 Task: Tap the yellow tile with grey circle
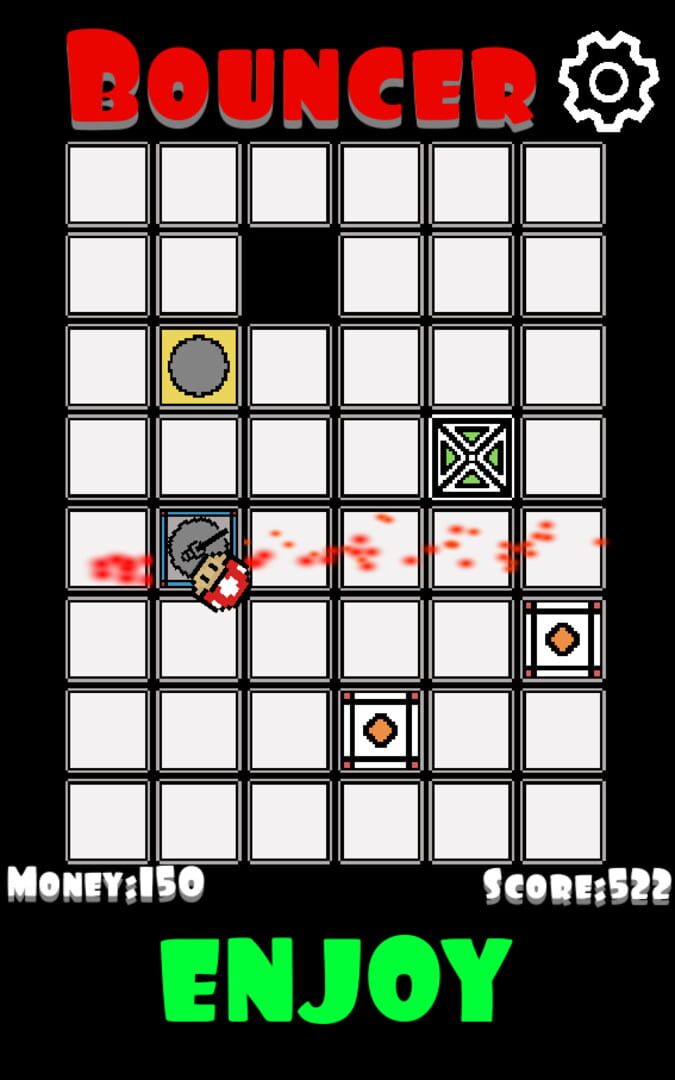(x=199, y=366)
